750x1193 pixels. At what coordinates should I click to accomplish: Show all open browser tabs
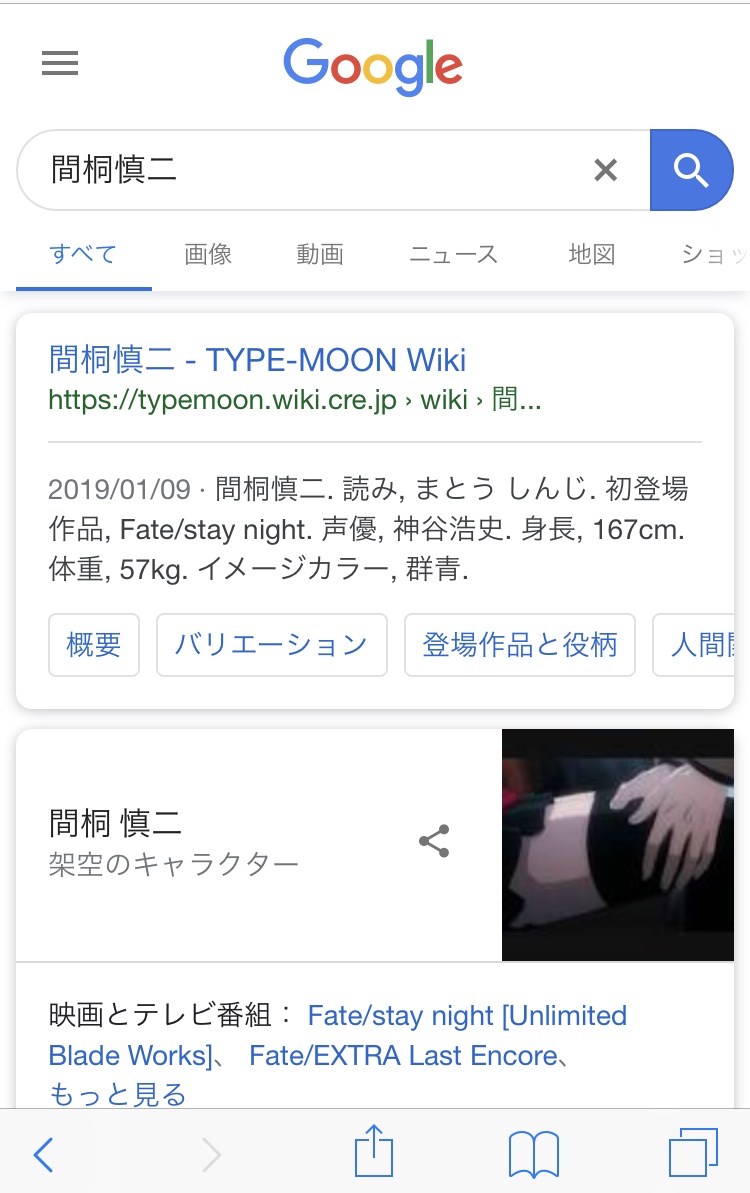[x=692, y=1155]
